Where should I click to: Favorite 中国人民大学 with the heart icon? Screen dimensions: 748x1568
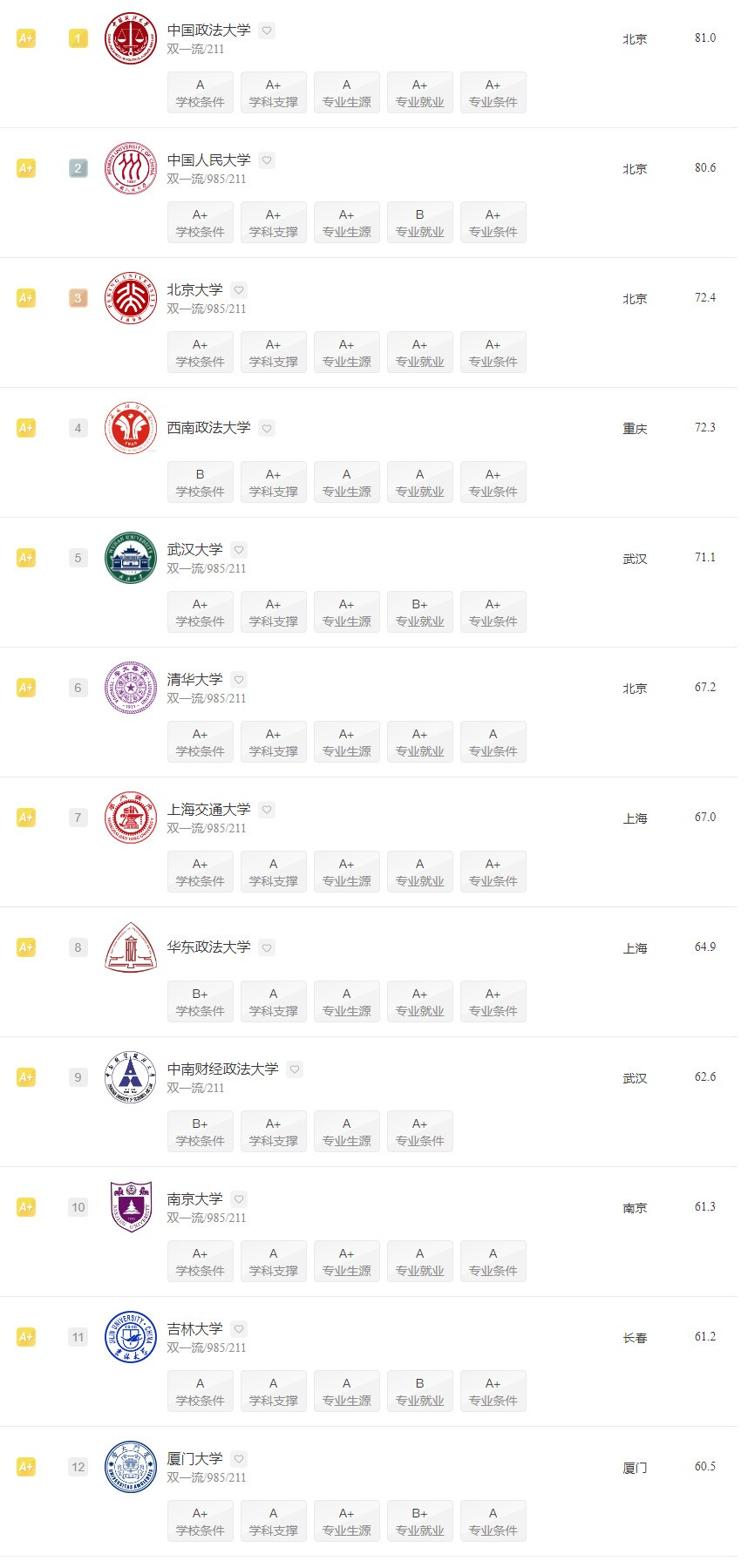pos(268,160)
